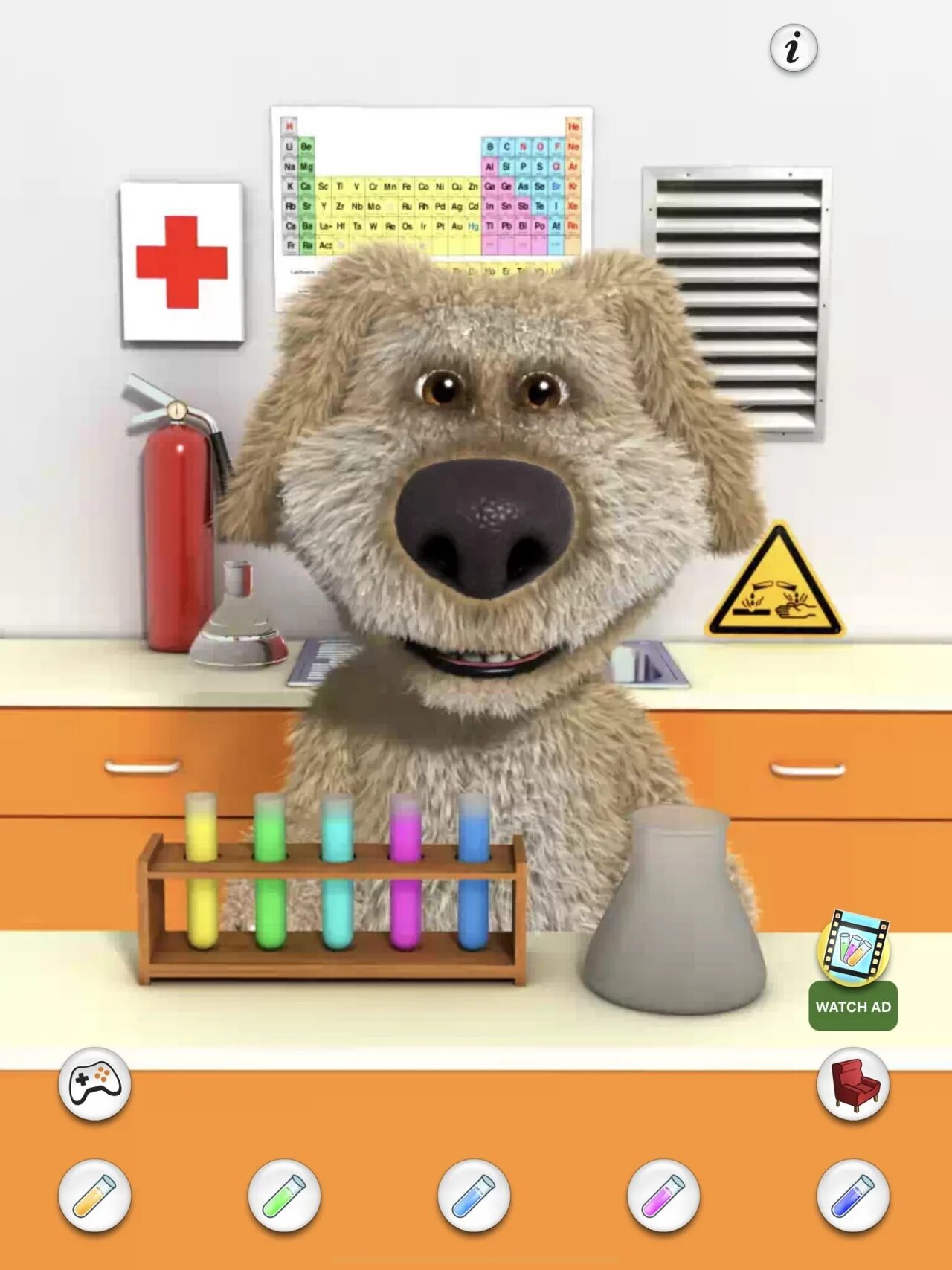Select the green test tube button
Viewport: 952px width, 1270px height.
click(284, 1196)
